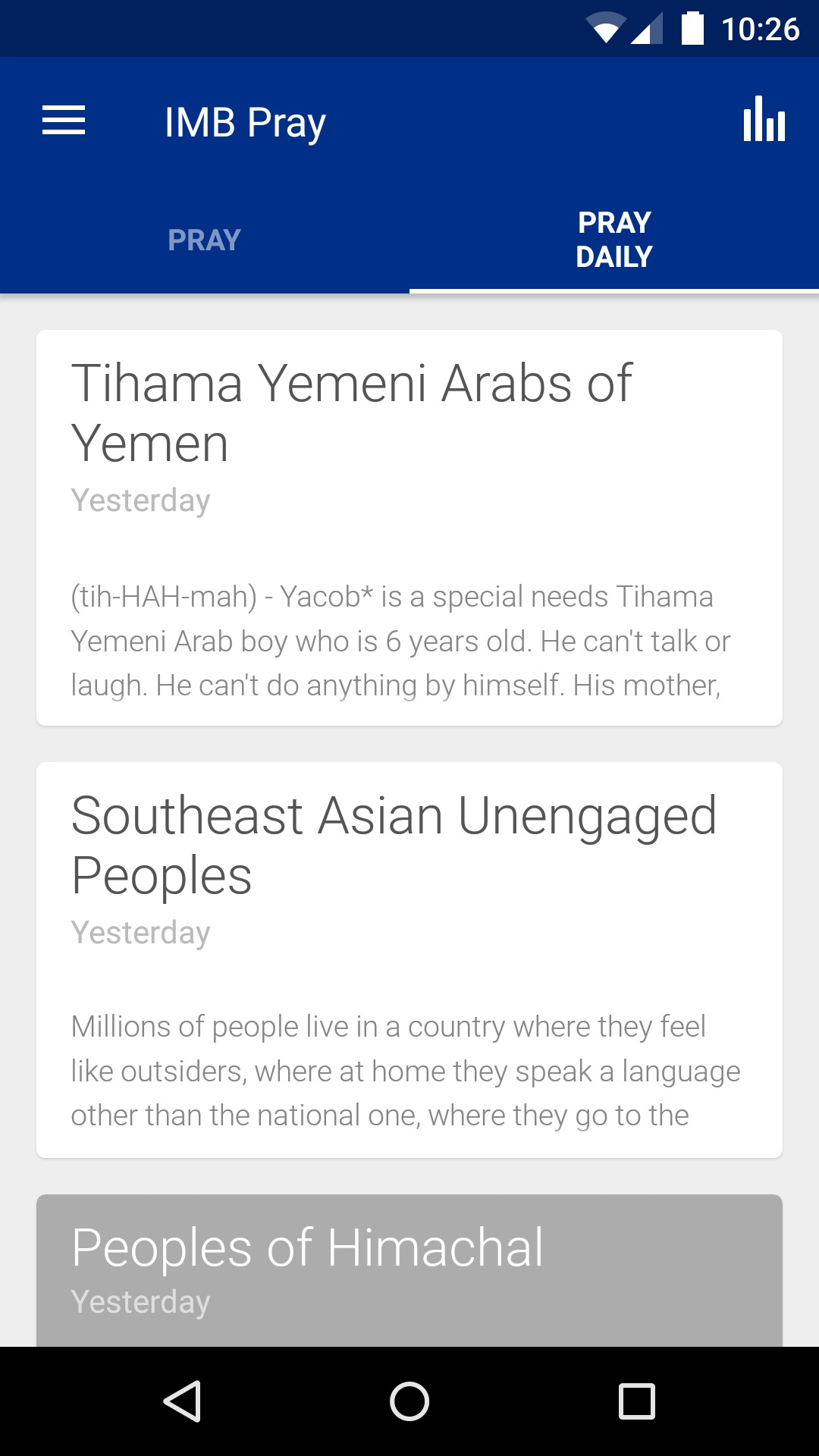
Task: Select the PRAY DAILY tab
Action: (x=614, y=239)
